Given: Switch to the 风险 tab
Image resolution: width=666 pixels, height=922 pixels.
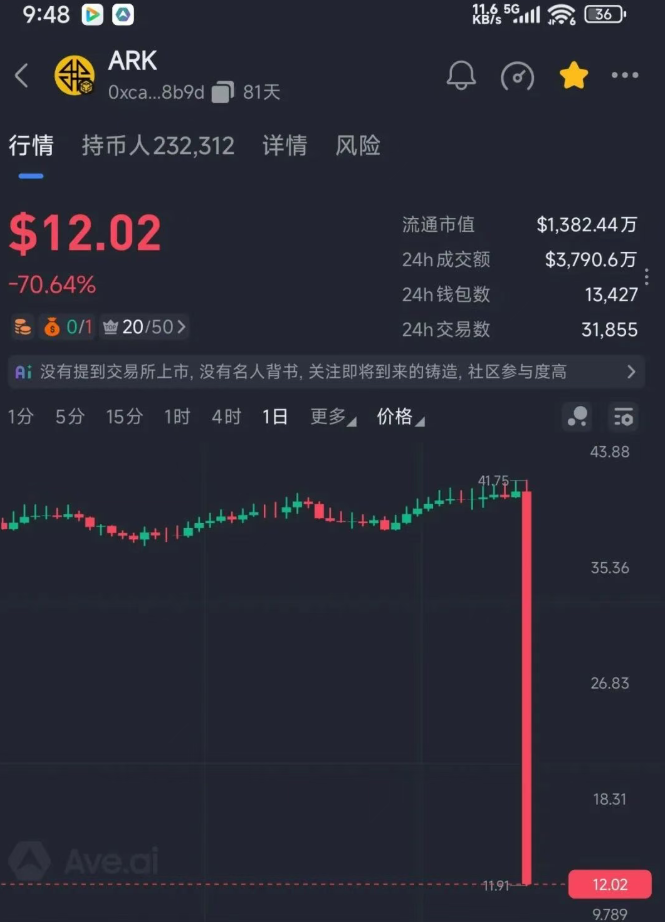Looking at the screenshot, I should click(x=358, y=146).
